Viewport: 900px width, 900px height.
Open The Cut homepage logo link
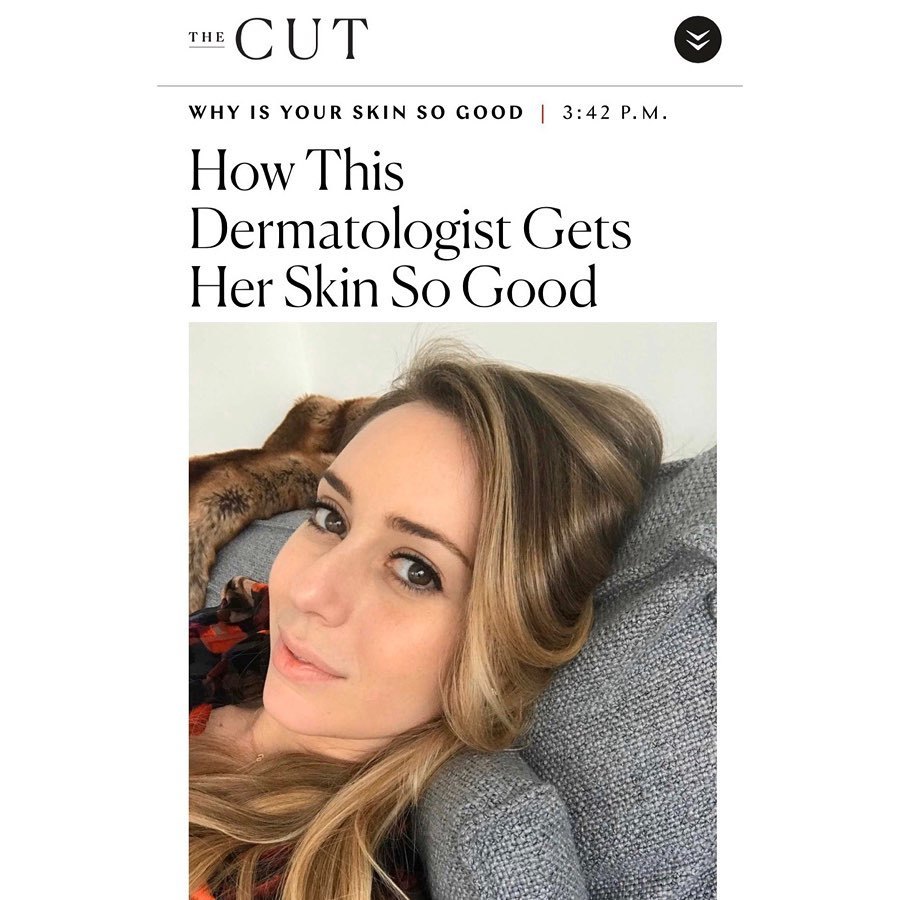[278, 40]
